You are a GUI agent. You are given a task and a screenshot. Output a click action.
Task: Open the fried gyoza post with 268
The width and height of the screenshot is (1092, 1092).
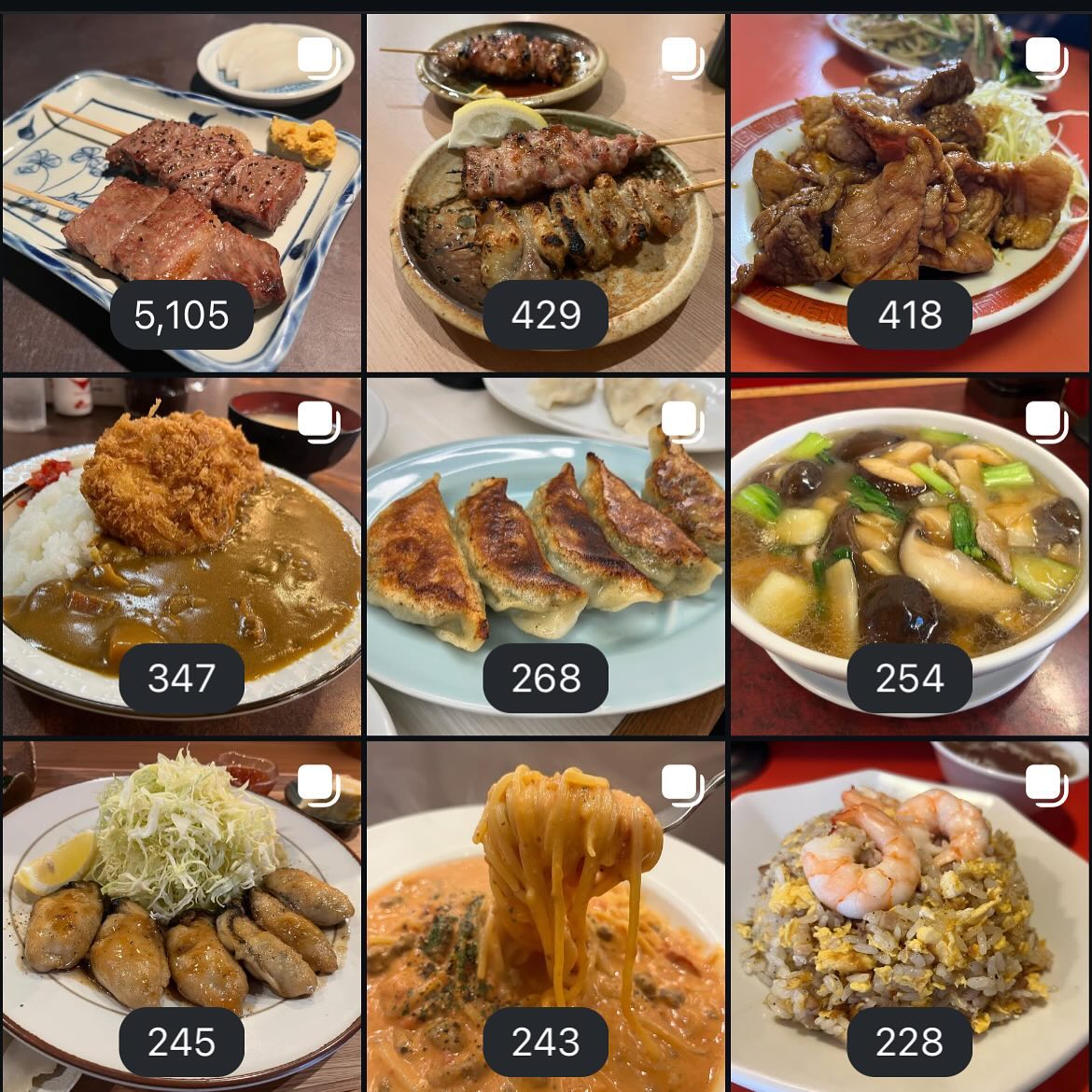coord(545,556)
